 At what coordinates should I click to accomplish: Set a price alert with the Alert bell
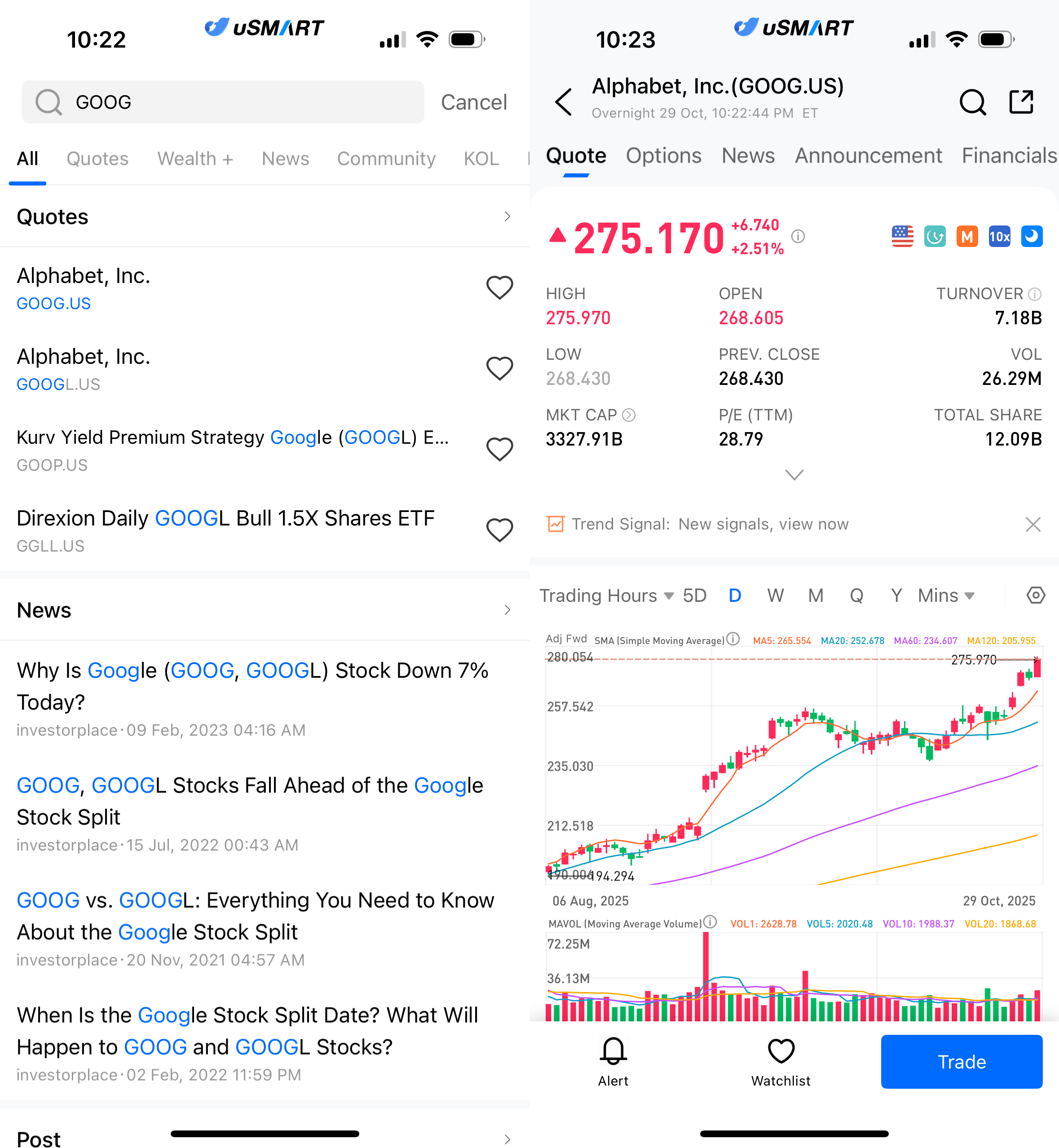(613, 1060)
